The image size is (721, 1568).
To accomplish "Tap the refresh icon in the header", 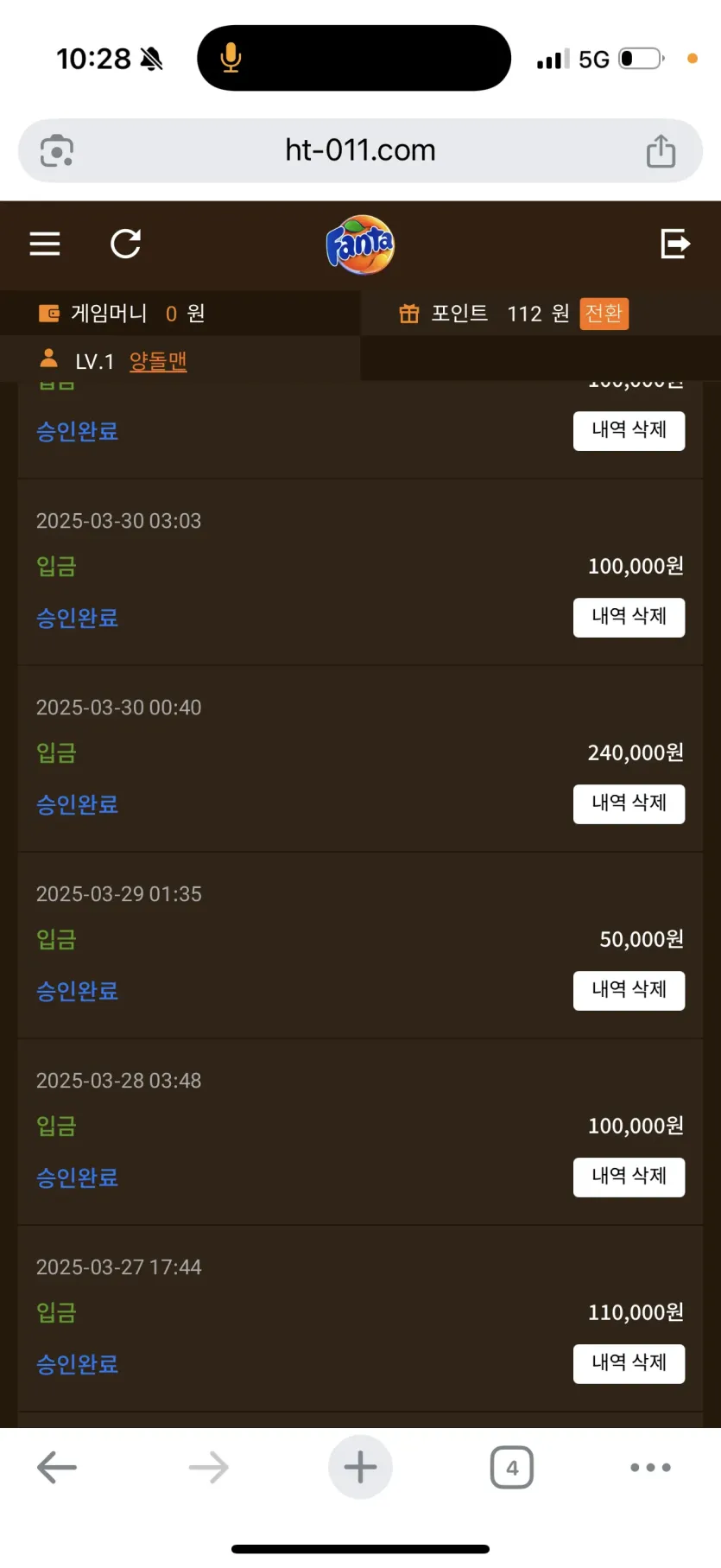I will tap(126, 244).
